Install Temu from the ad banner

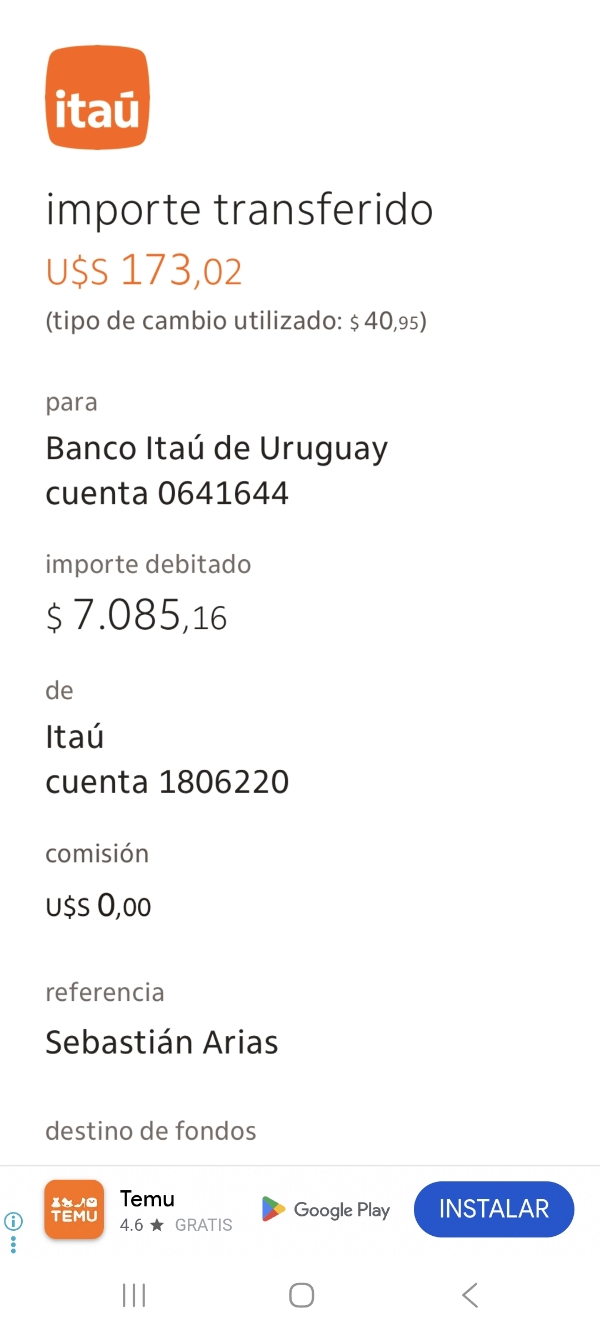pos(494,1209)
